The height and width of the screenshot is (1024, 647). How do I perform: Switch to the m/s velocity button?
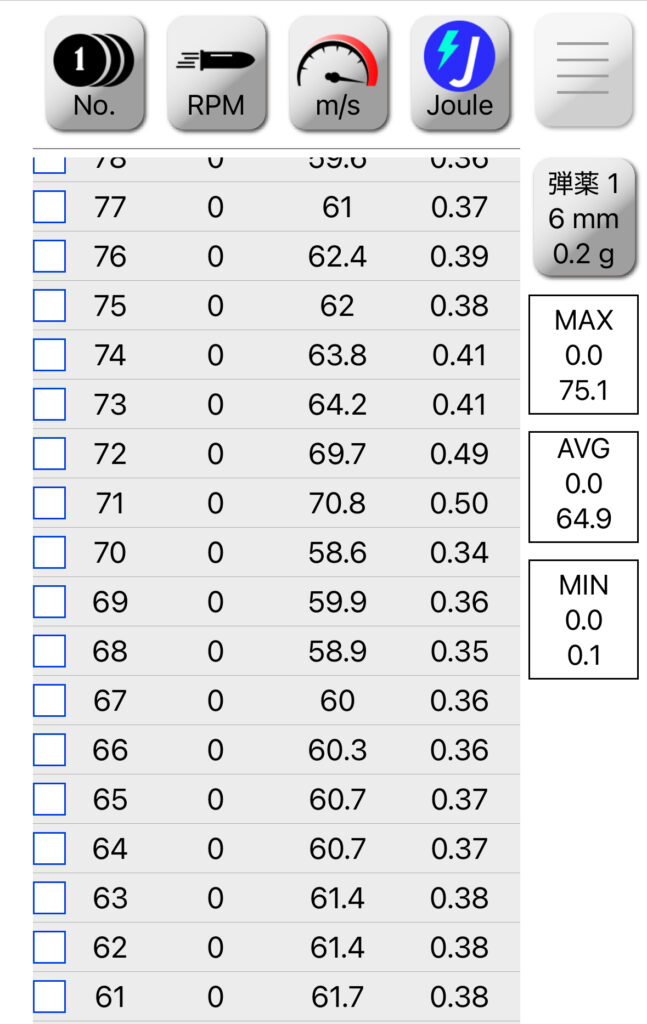[338, 73]
